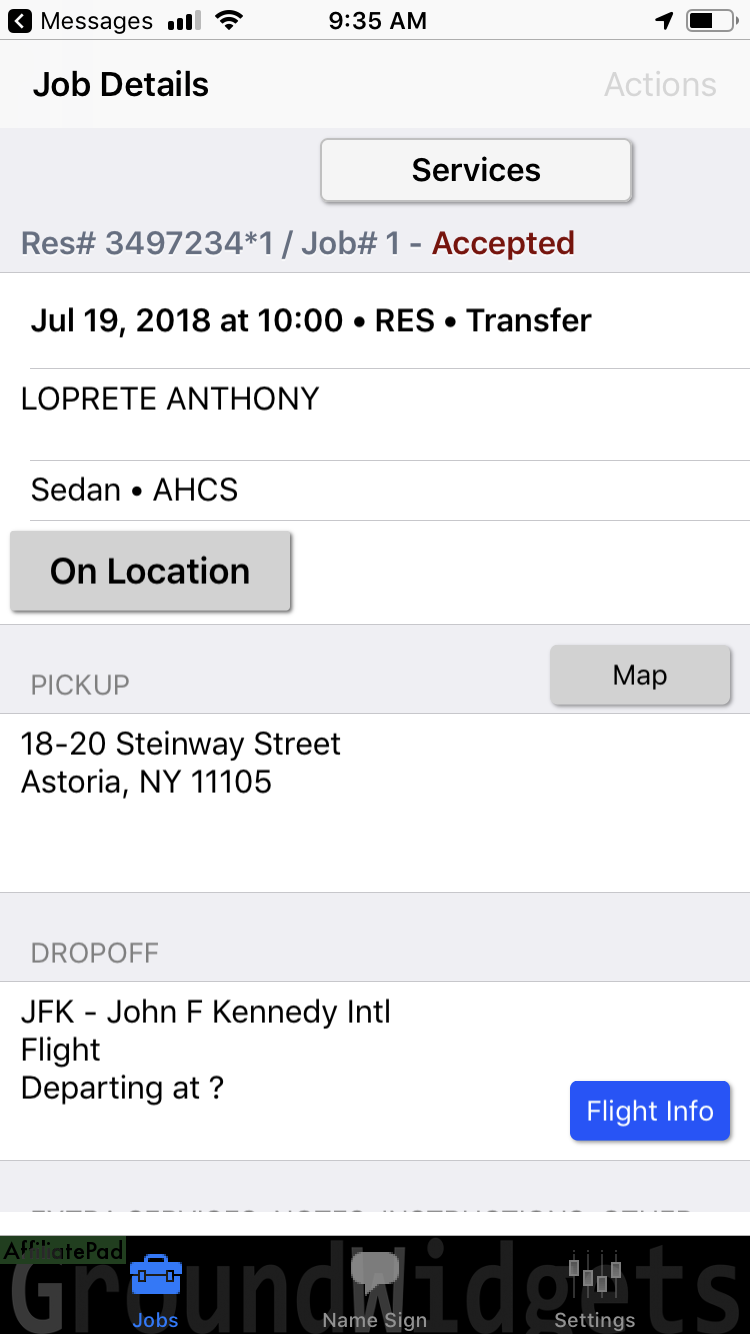View Flight Info for JFK dropoff
Image resolution: width=750 pixels, height=1334 pixels.
tap(650, 1111)
